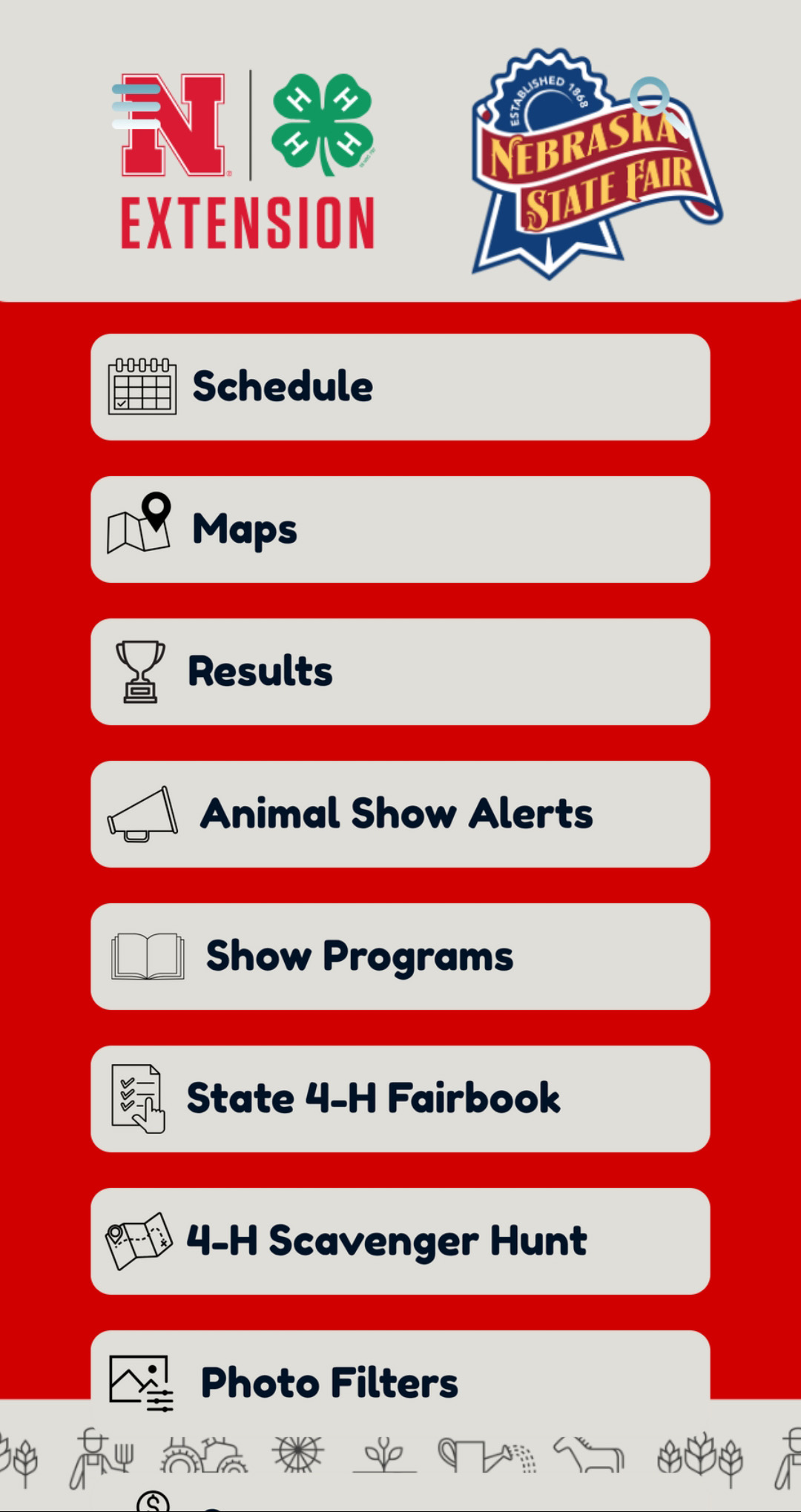Check the Results page
Screen dimensions: 801x1512
(400, 671)
